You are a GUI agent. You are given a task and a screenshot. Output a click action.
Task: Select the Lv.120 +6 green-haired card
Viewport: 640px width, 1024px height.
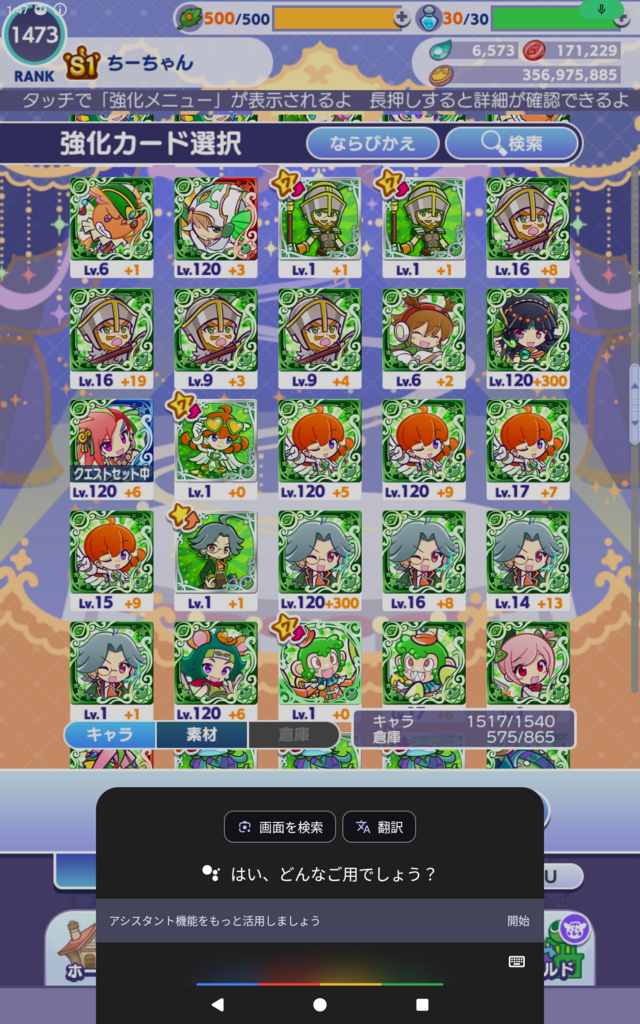click(x=216, y=671)
